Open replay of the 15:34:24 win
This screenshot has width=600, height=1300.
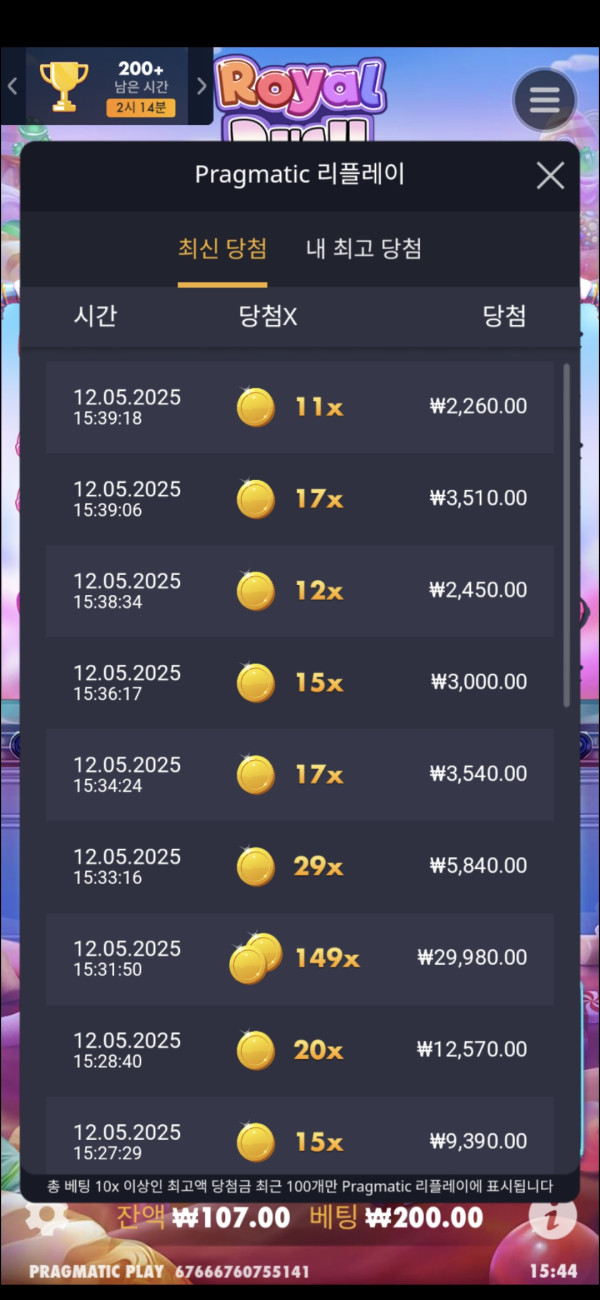[299, 775]
